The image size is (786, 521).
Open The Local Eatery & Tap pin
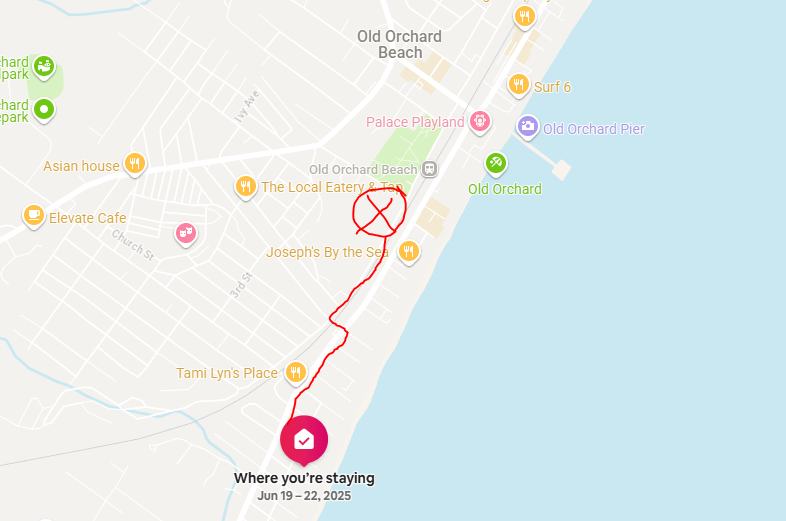pos(245,186)
